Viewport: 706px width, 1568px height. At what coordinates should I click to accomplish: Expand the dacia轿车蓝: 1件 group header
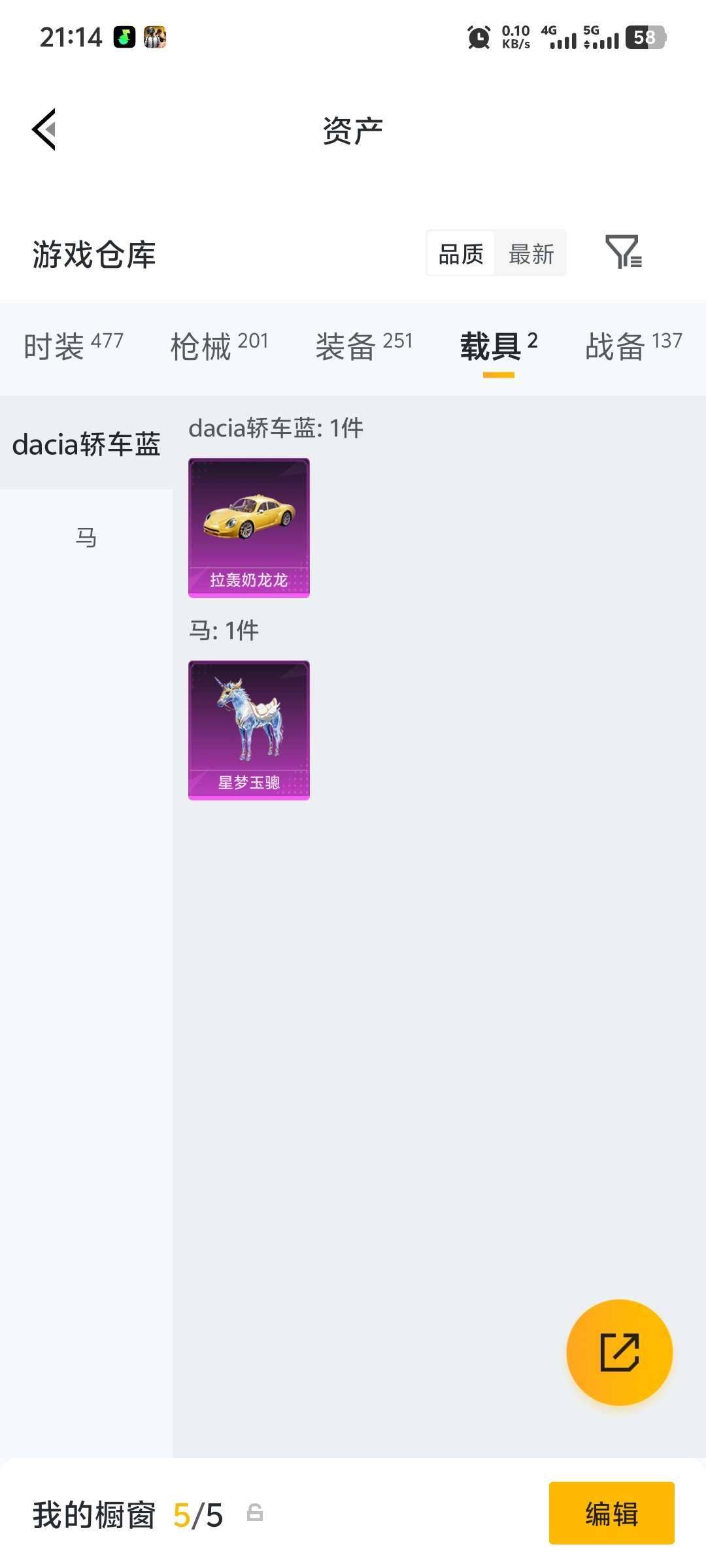[275, 428]
